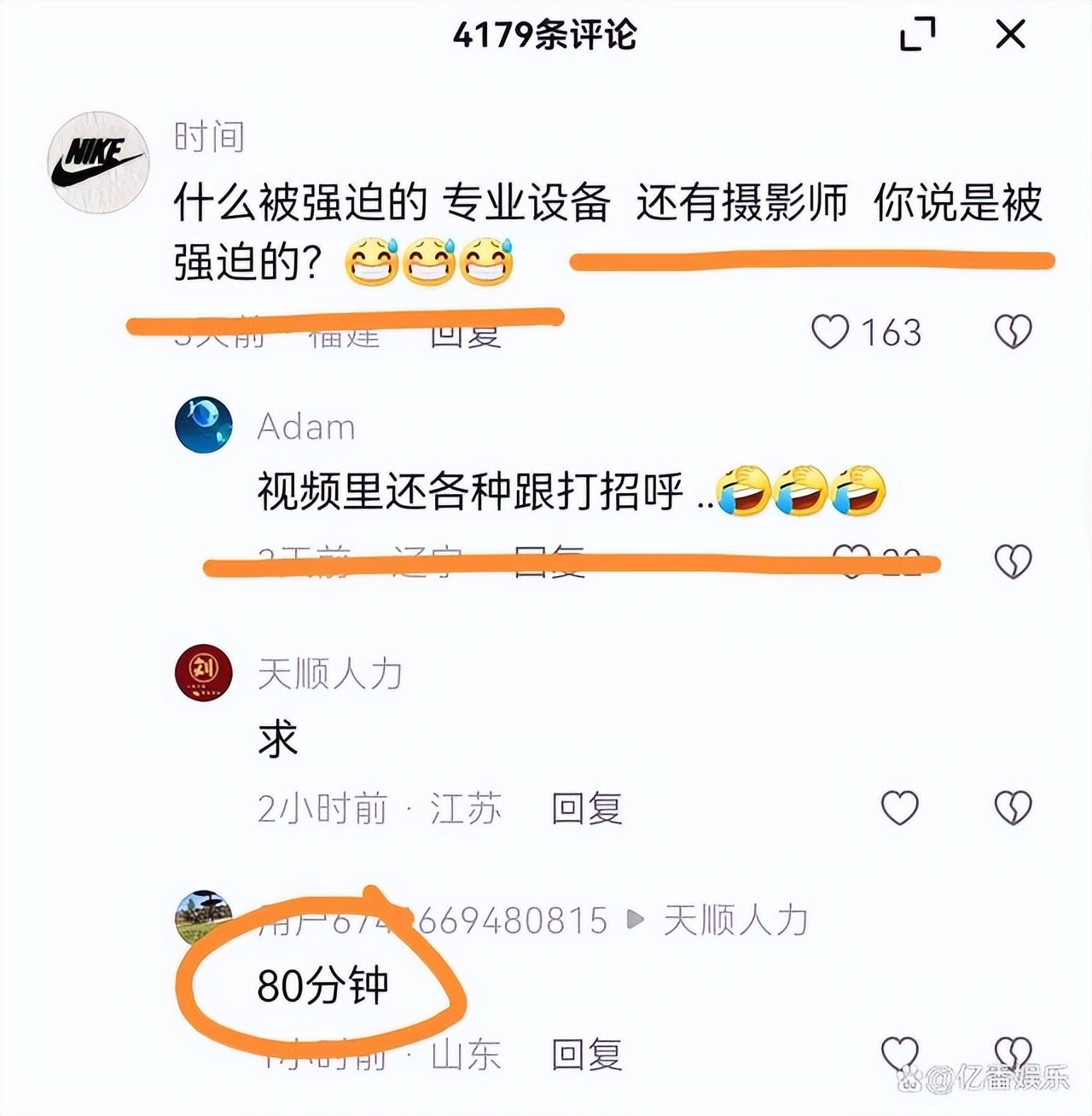Viewport: 1092px width, 1116px height.
Task: Dislike 时间's comment
Action: tap(1013, 332)
